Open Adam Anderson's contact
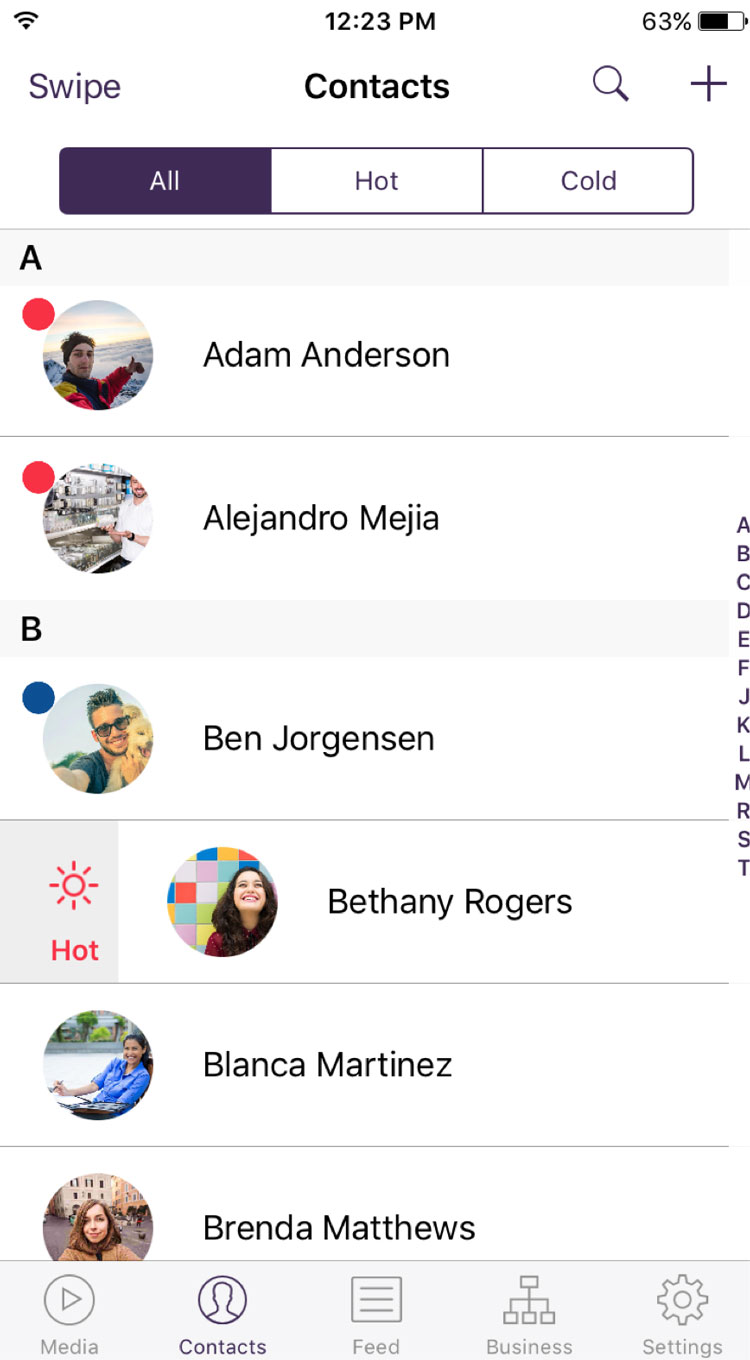The image size is (750, 1360). pyautogui.click(x=326, y=355)
